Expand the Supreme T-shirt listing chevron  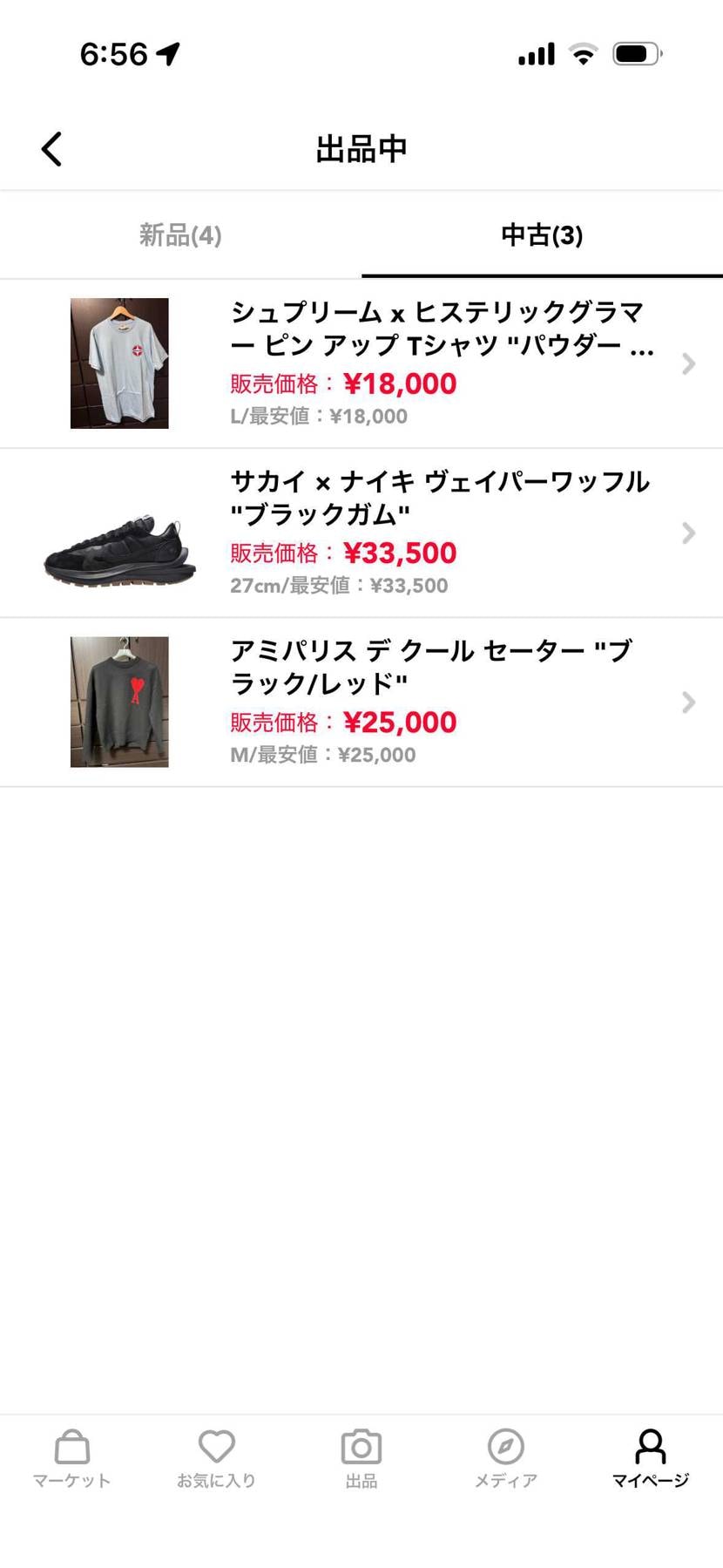[x=689, y=363]
